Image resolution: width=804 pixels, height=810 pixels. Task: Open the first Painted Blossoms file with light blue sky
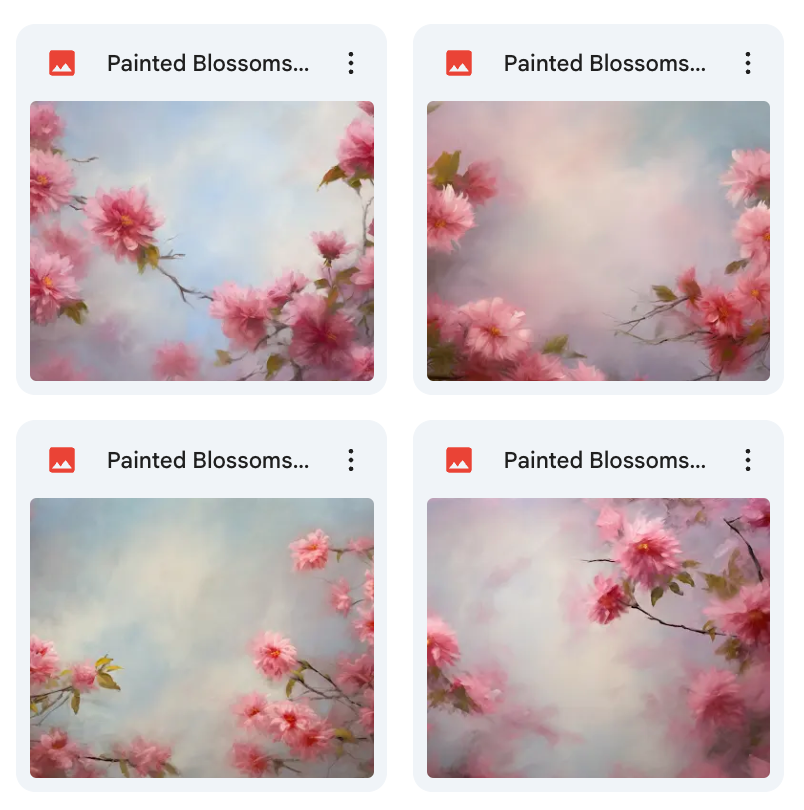(201, 241)
